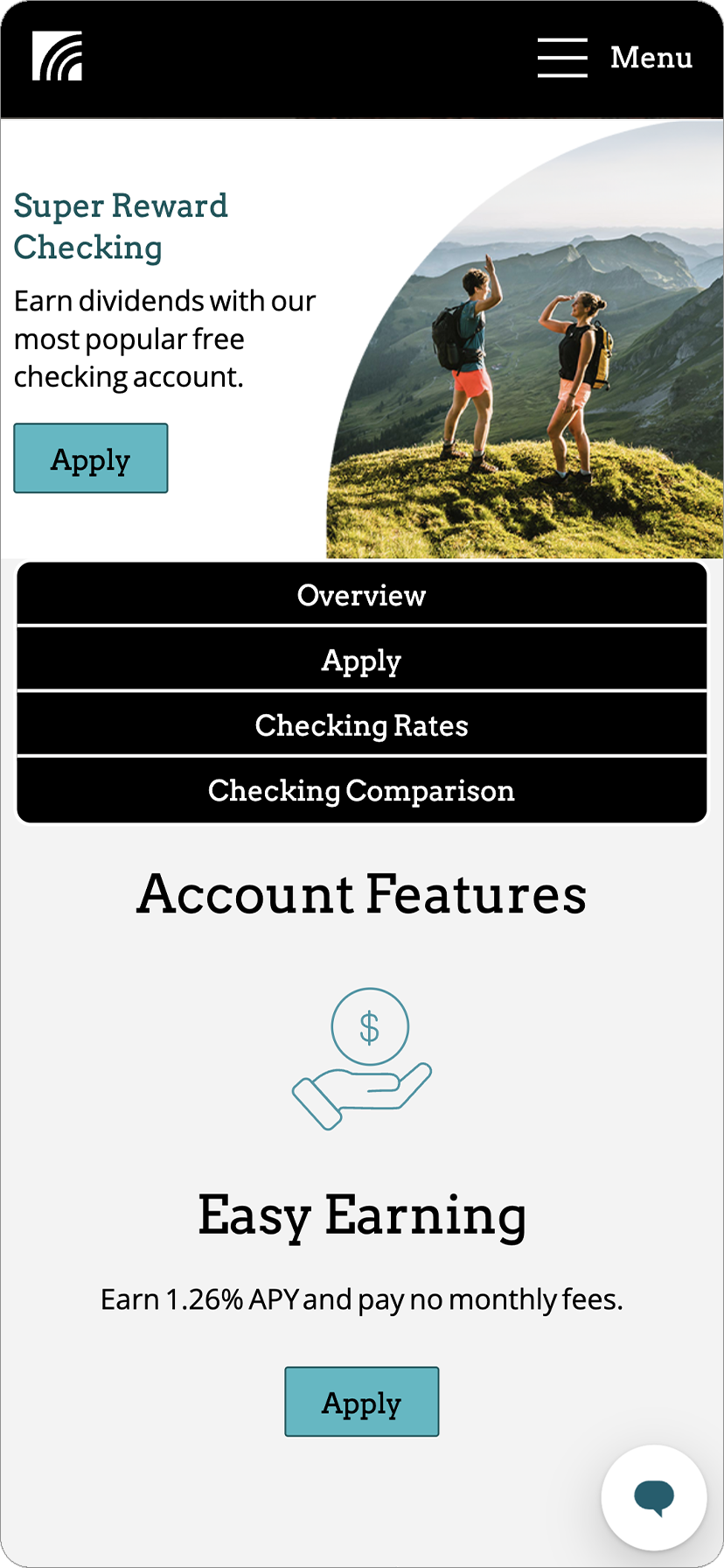Screen dimensions: 724x1568
Task: Click the credit union logo
Action: click(58, 59)
